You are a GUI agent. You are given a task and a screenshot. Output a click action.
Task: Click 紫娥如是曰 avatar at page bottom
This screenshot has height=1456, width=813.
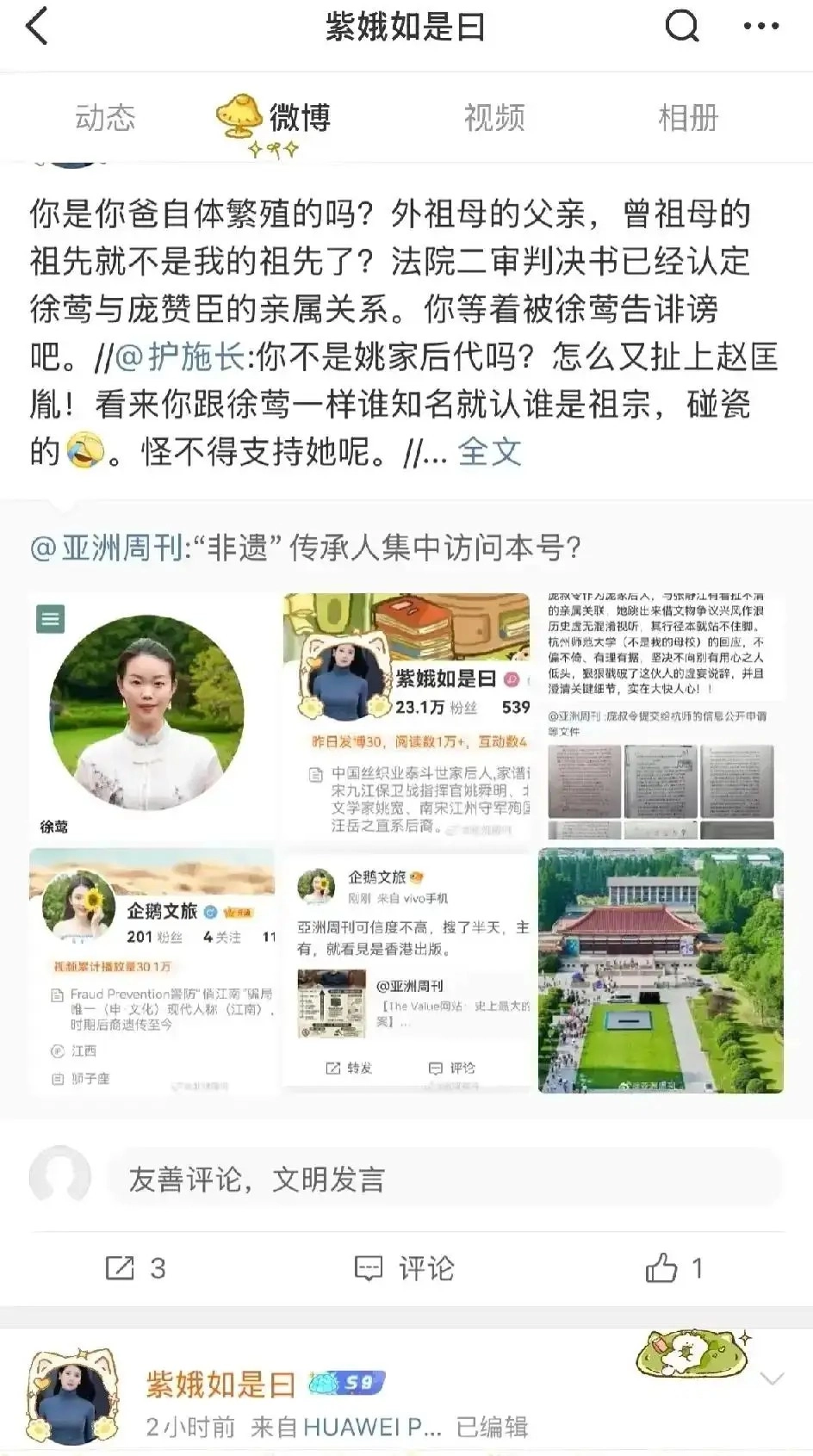pos(72,1397)
